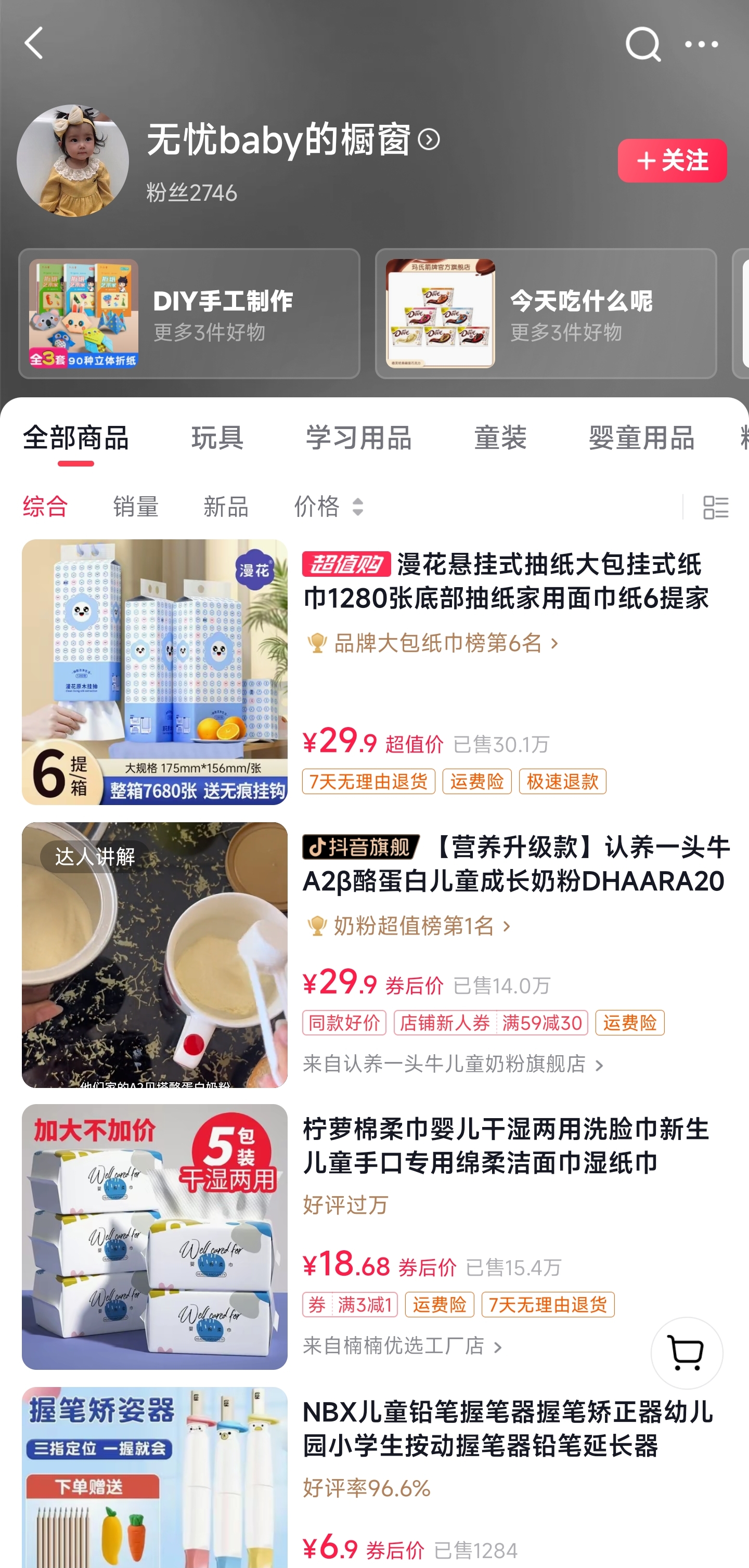Go back using the top-left arrow
Viewport: 749px width, 1568px height.
tap(35, 43)
